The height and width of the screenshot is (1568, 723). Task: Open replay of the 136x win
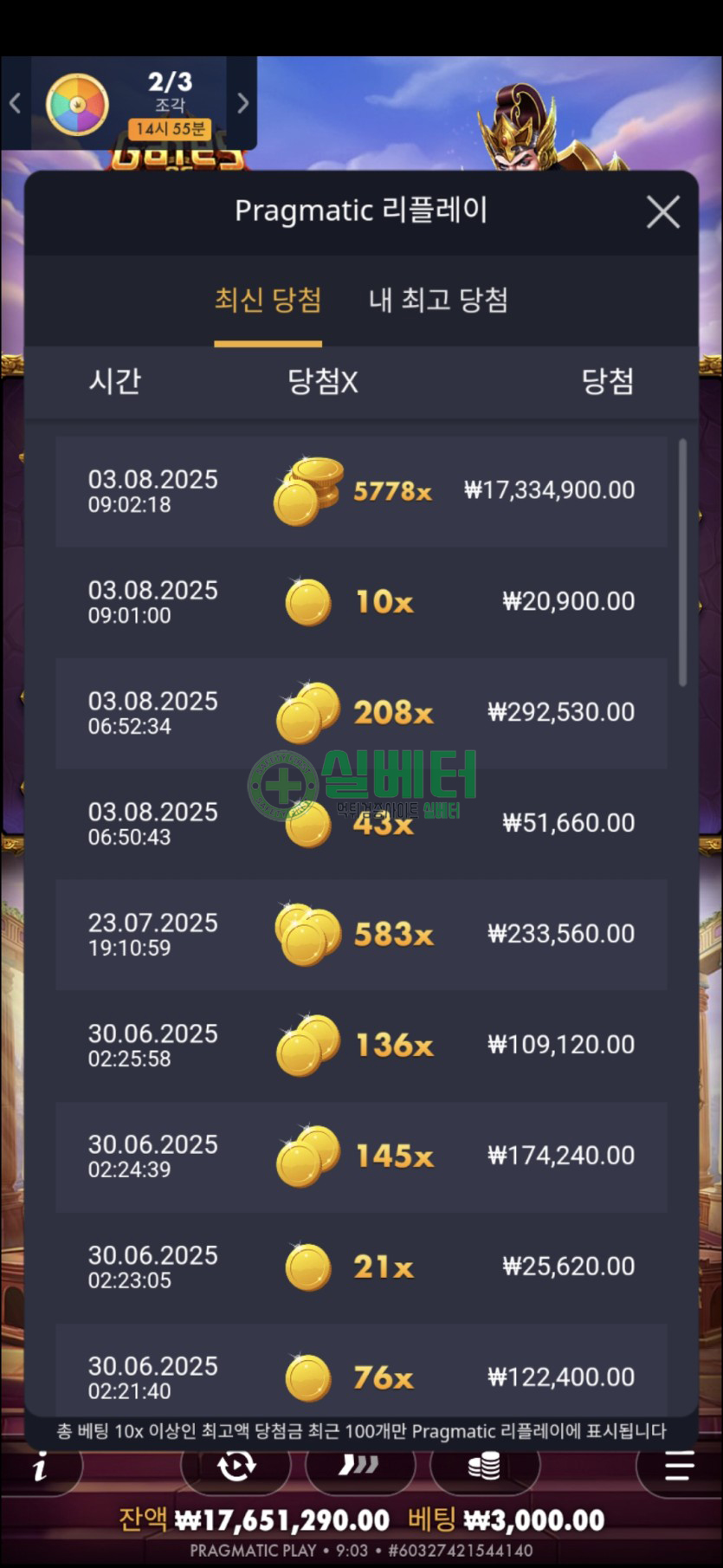click(x=361, y=1046)
